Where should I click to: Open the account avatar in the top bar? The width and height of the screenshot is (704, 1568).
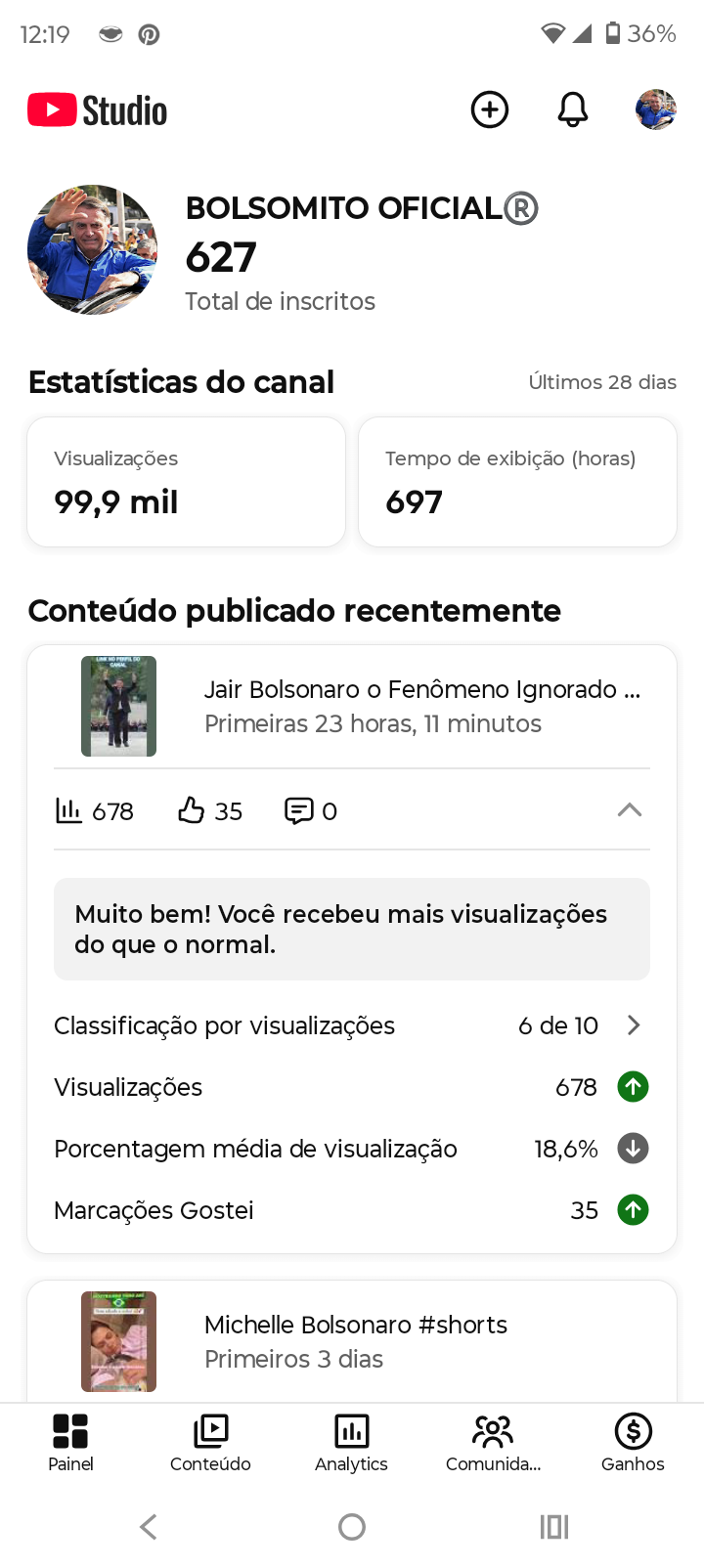click(x=655, y=109)
